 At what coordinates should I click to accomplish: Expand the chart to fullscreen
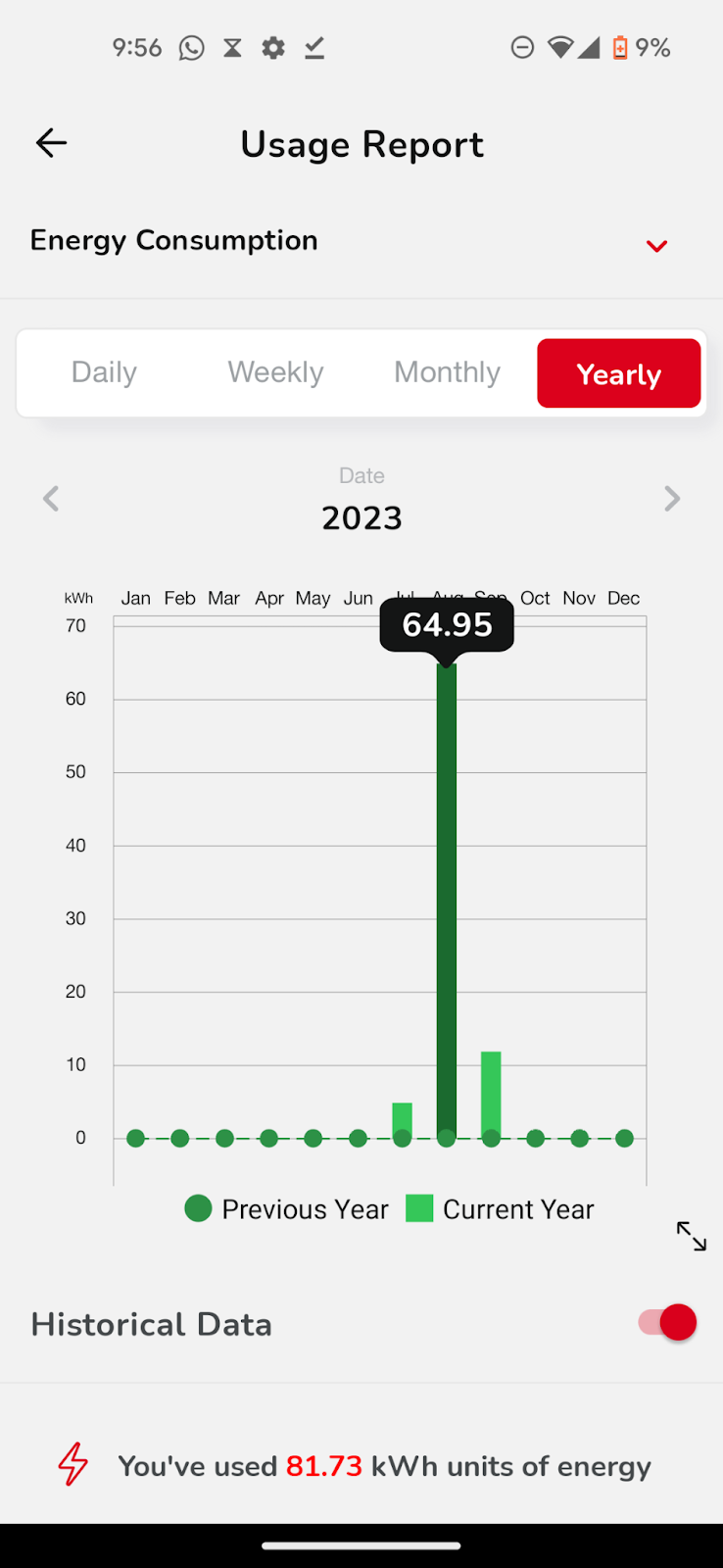coord(691,1236)
